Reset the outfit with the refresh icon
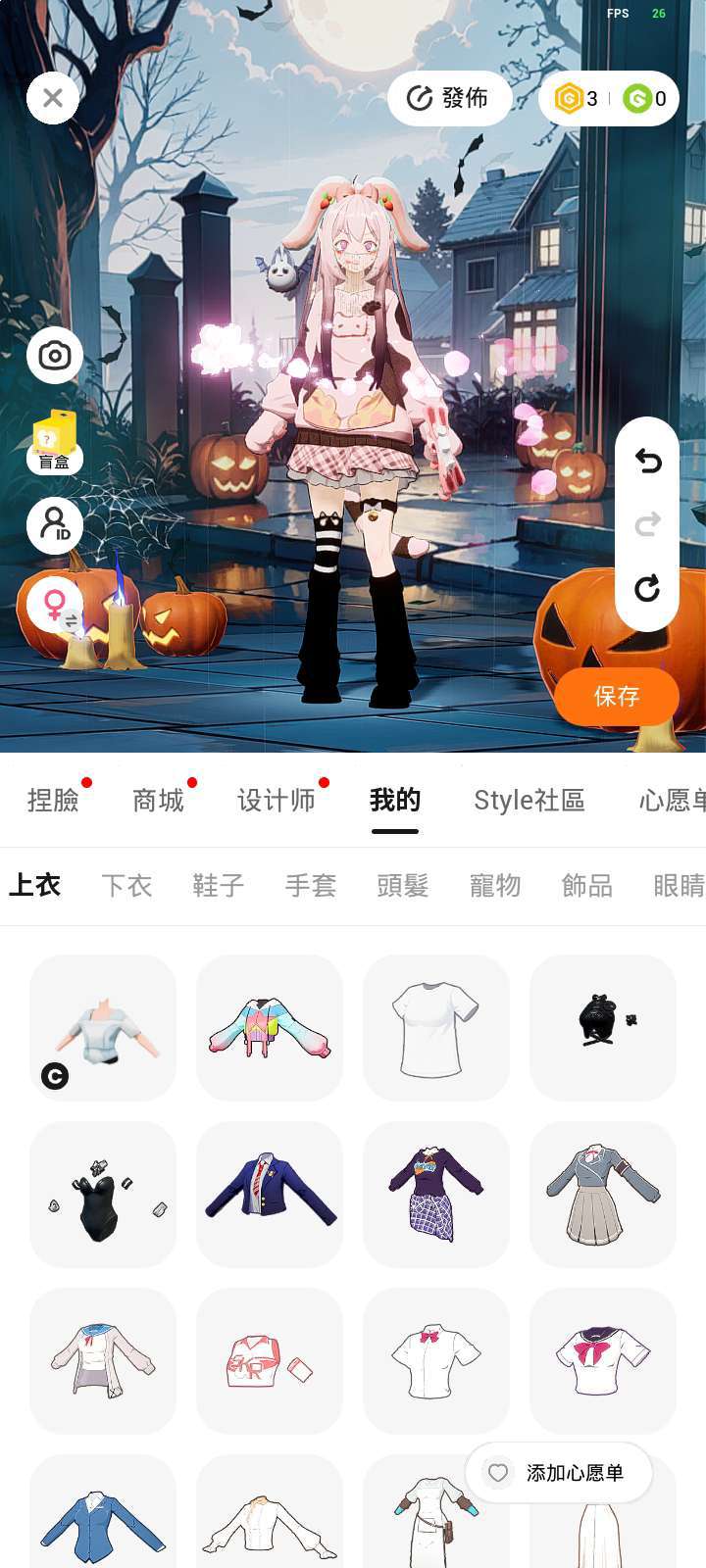This screenshot has width=706, height=1568. [647, 588]
